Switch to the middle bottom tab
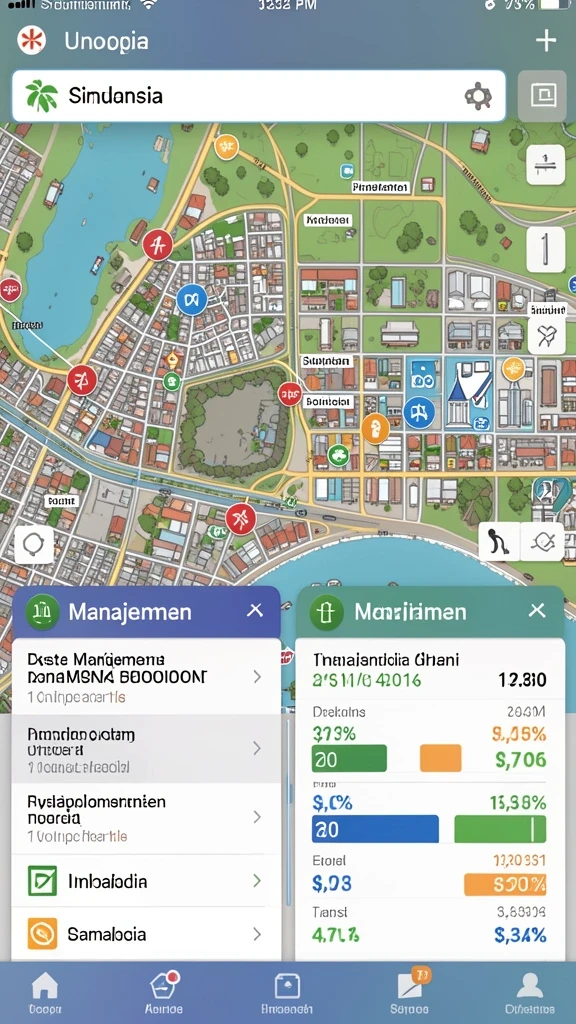The image size is (576, 1024). [x=287, y=992]
